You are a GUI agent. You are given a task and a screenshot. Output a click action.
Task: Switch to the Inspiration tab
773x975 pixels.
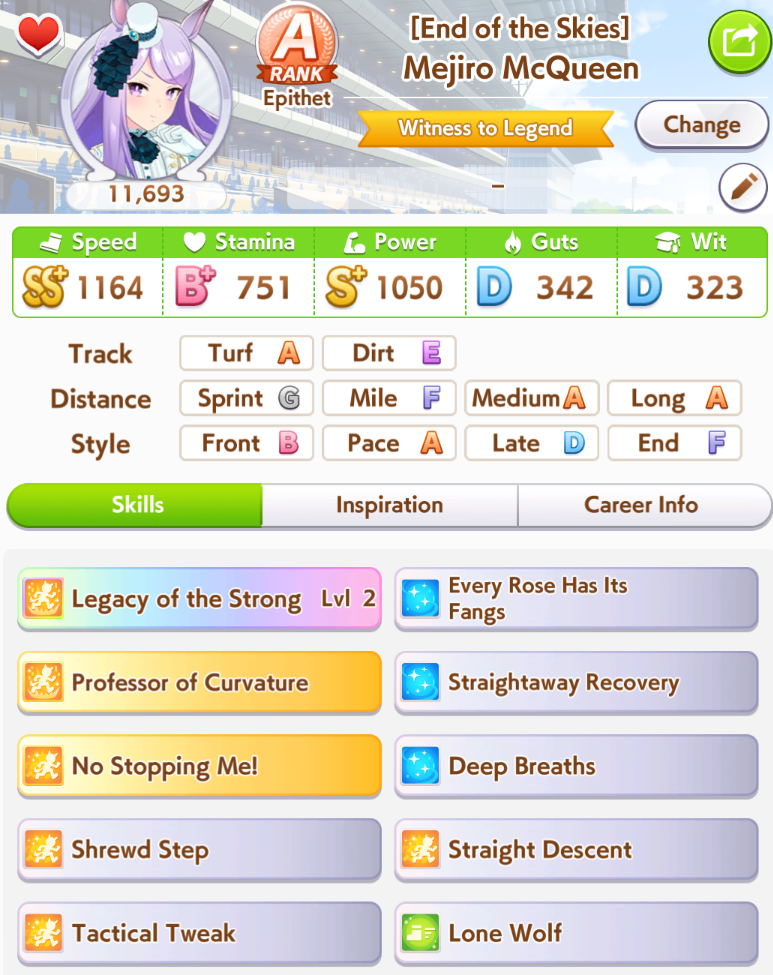tap(389, 505)
